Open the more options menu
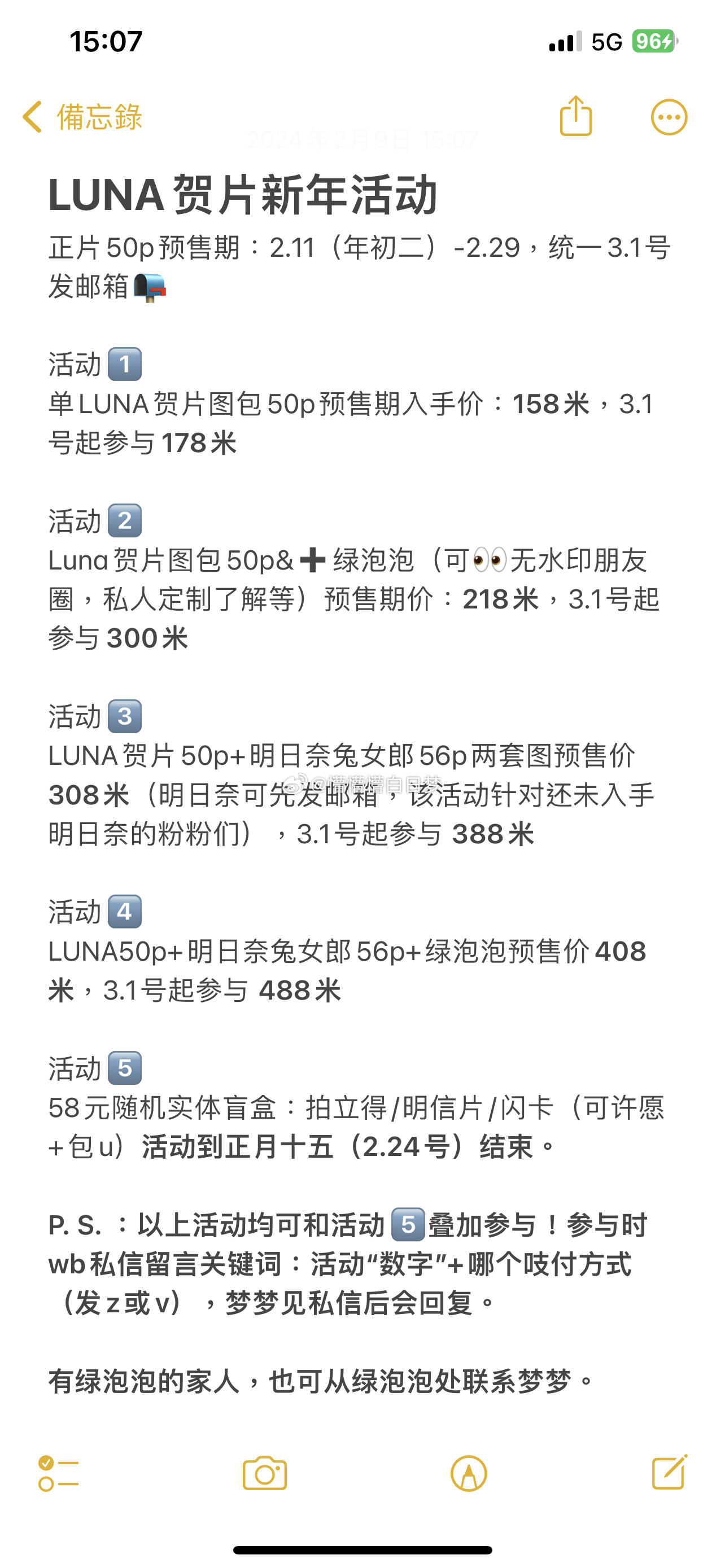725x1568 pixels. tap(669, 117)
